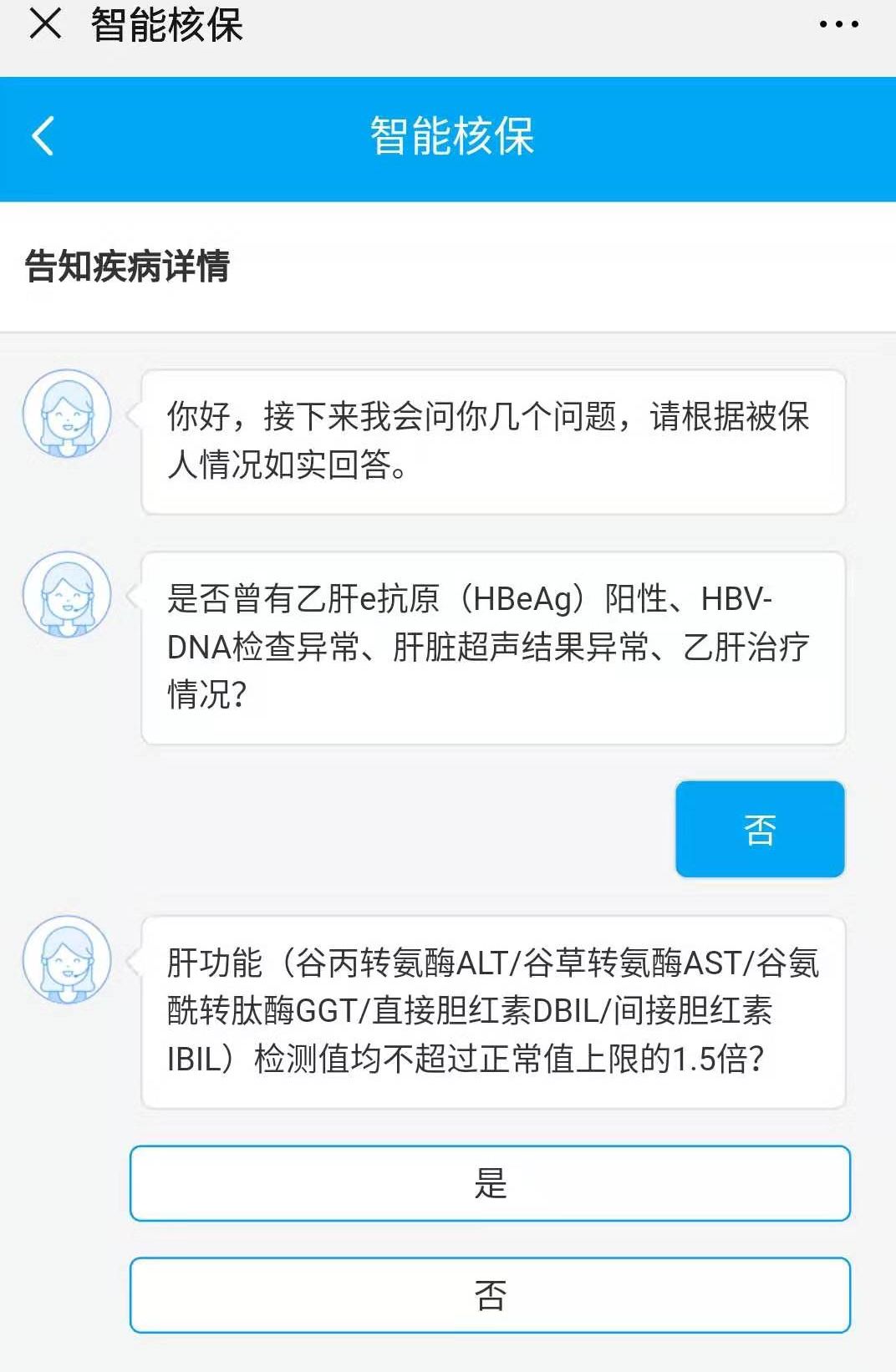Tap the HBeAg question bubble to expand it

(x=495, y=646)
